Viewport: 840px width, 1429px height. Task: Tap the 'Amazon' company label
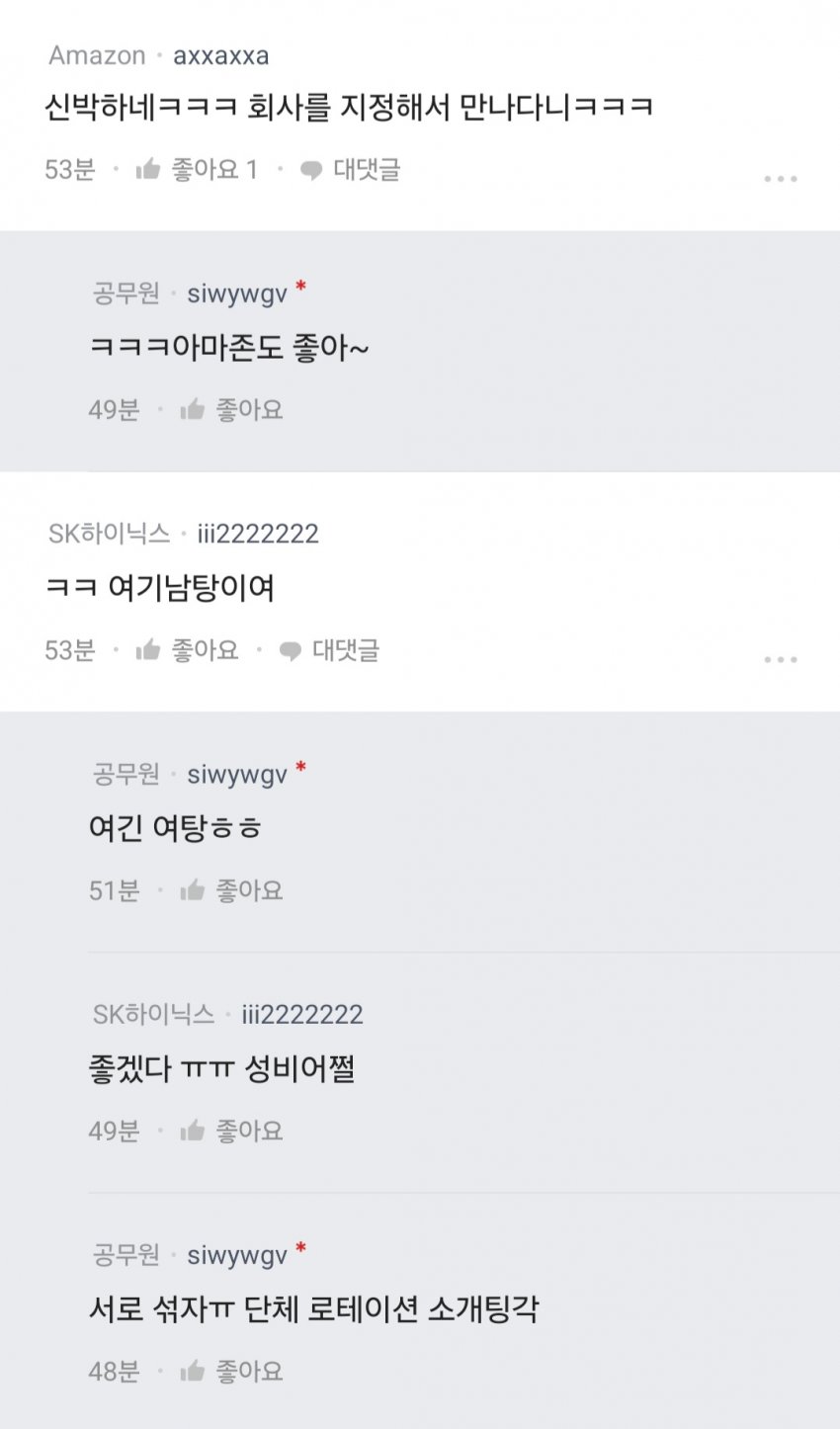97,56
